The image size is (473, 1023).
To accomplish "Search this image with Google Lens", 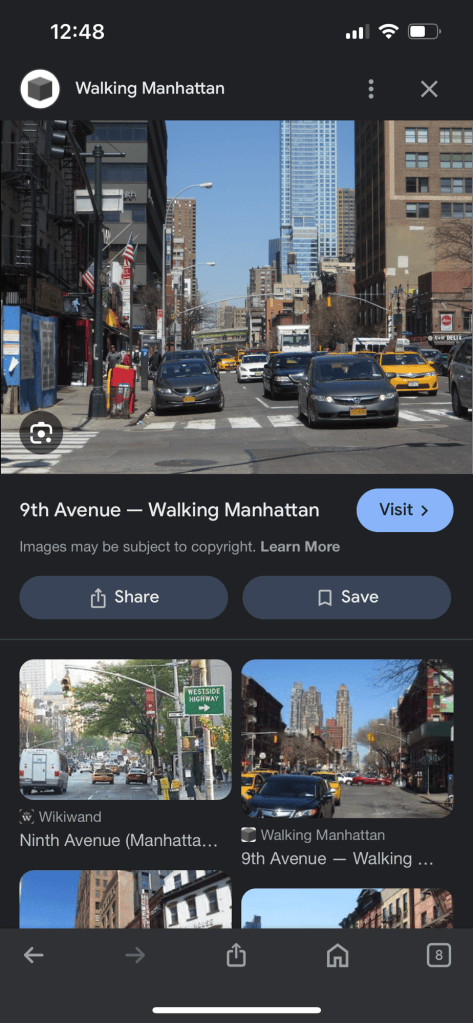I will click(x=41, y=433).
